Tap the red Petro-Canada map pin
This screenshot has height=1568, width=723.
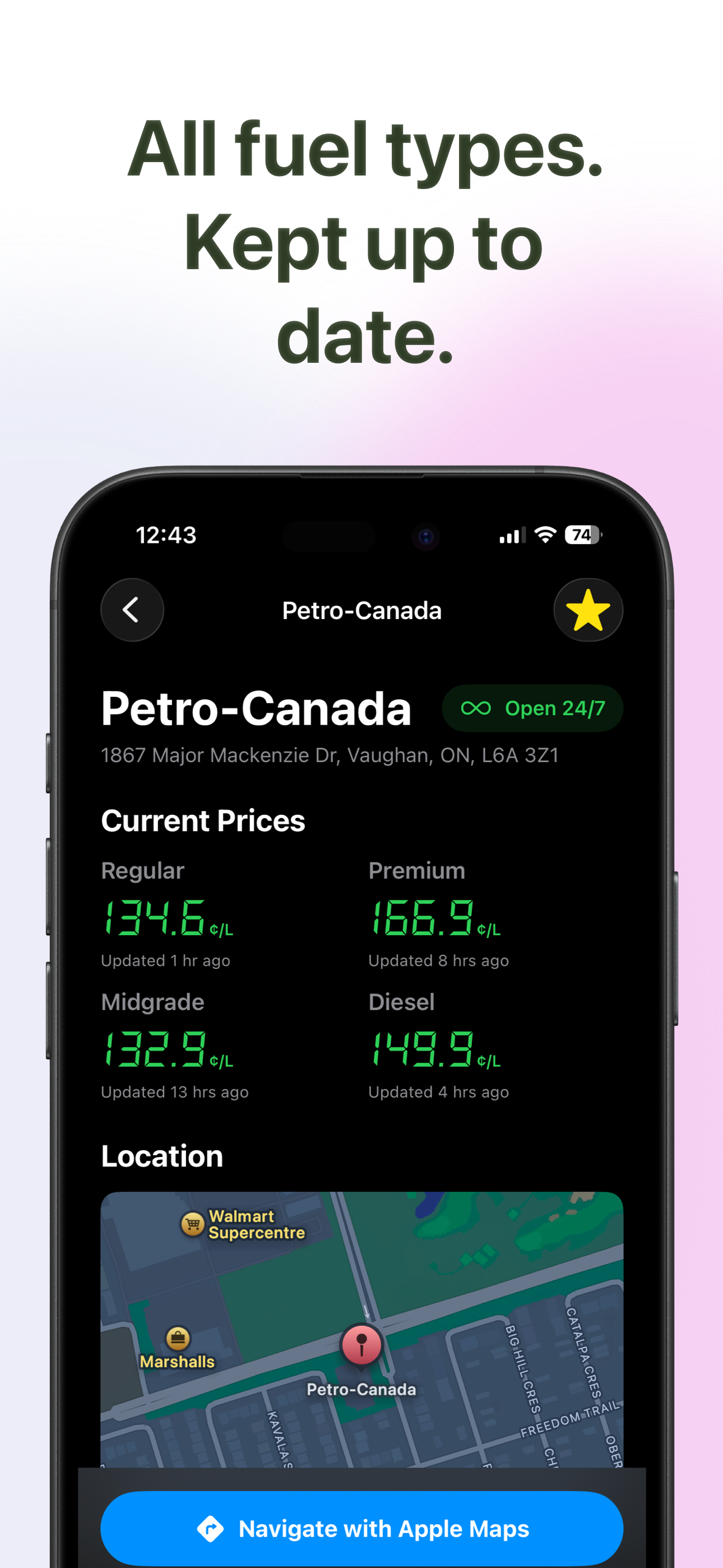tap(361, 1345)
